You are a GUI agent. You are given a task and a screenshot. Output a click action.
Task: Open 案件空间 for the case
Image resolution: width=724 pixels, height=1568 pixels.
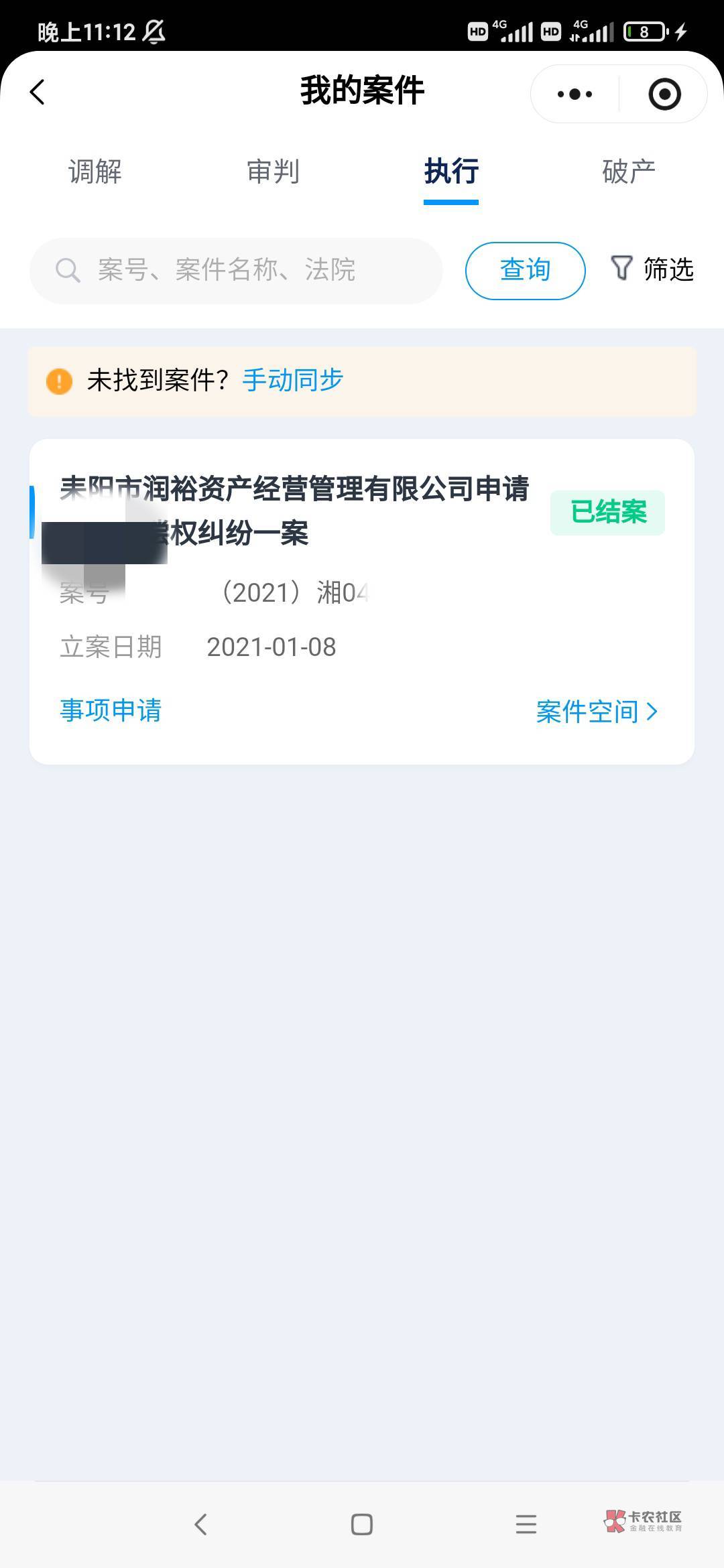click(597, 712)
